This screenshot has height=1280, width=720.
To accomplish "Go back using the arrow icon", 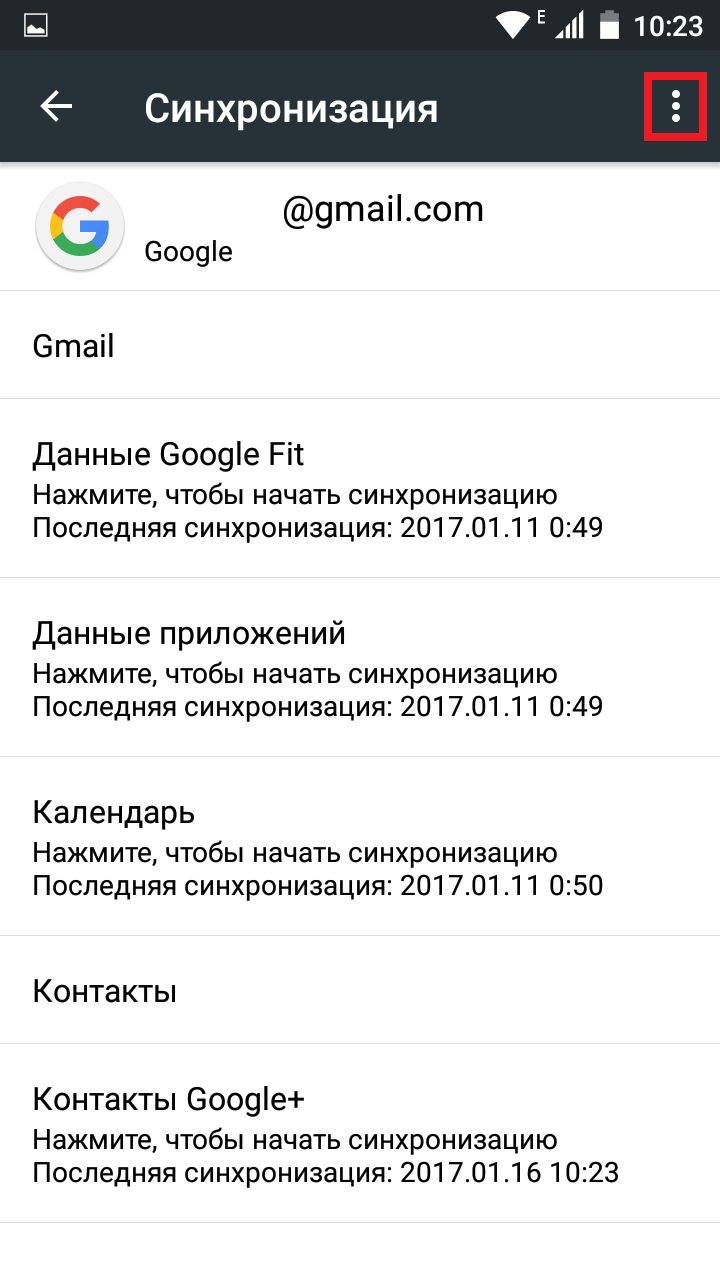I will (56, 107).
